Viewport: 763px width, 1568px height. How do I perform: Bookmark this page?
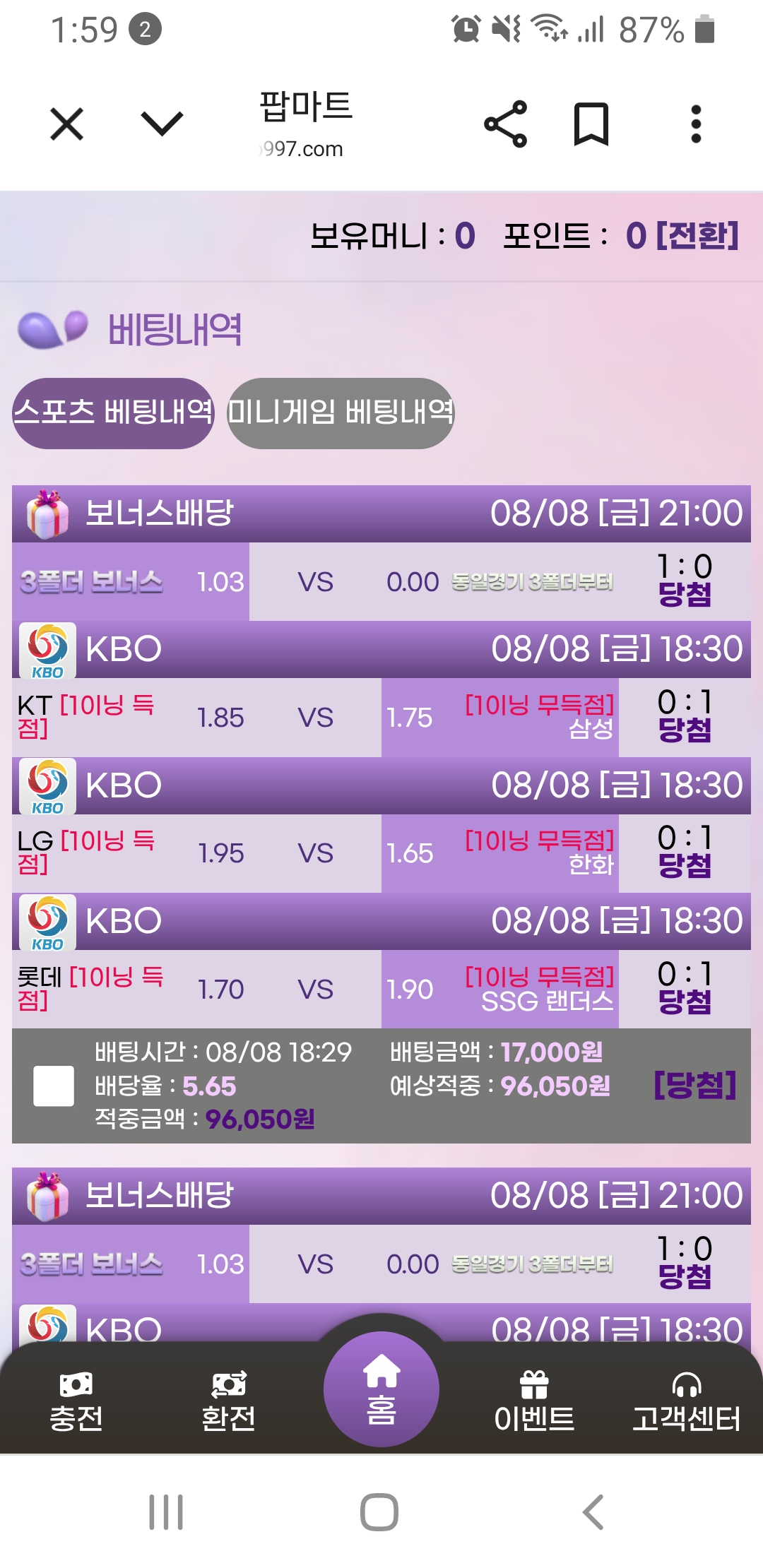[x=591, y=124]
